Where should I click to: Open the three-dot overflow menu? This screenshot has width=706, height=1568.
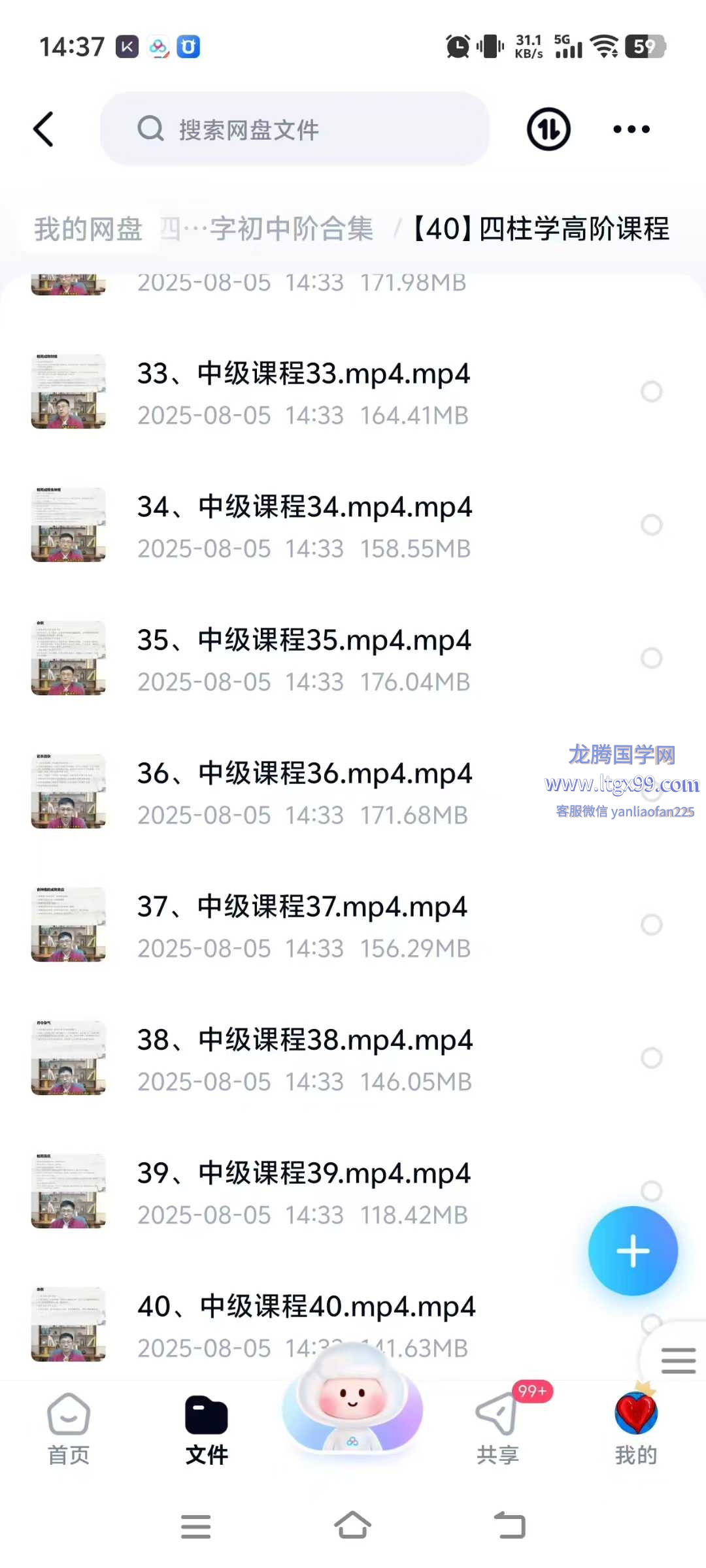(631, 129)
